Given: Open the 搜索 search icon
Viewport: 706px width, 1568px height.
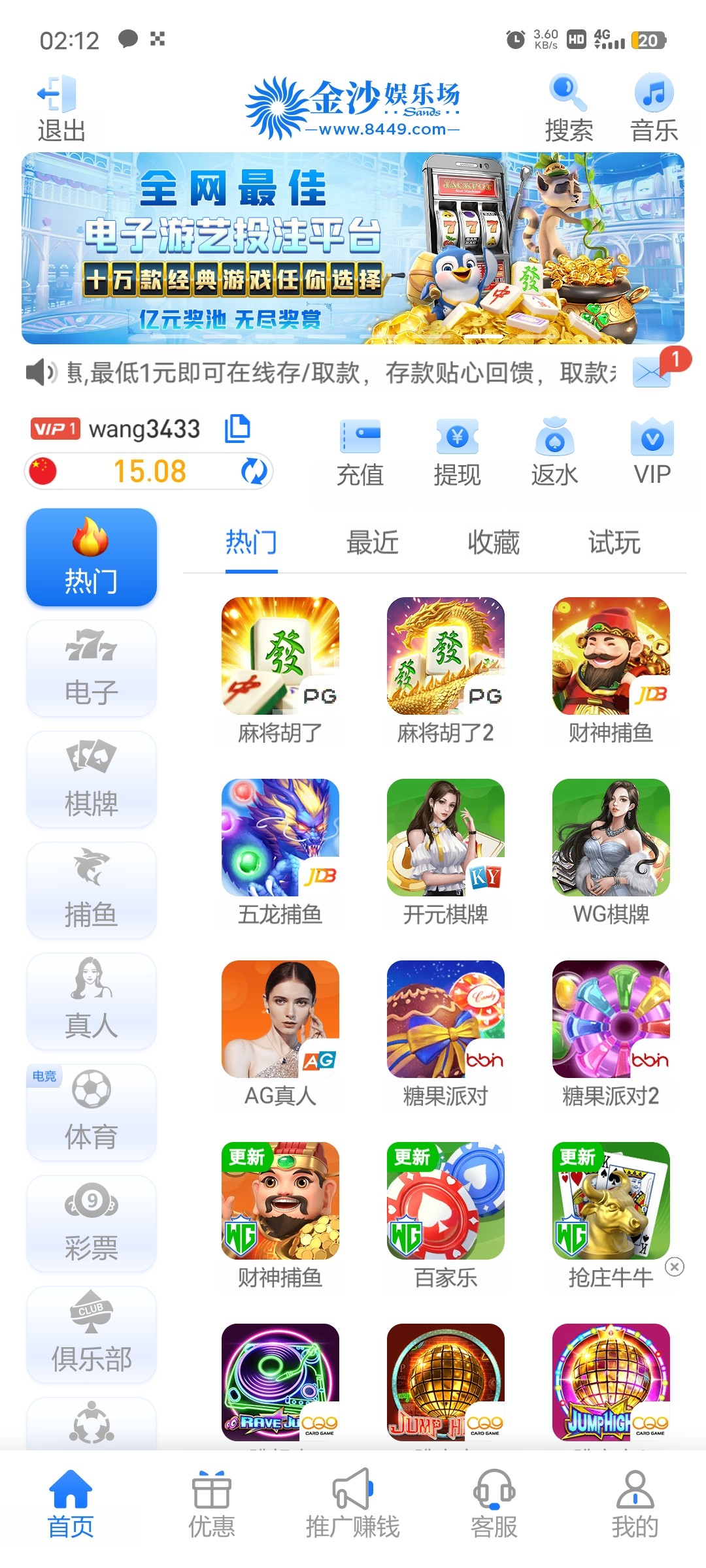Looking at the screenshot, I should (x=568, y=108).
